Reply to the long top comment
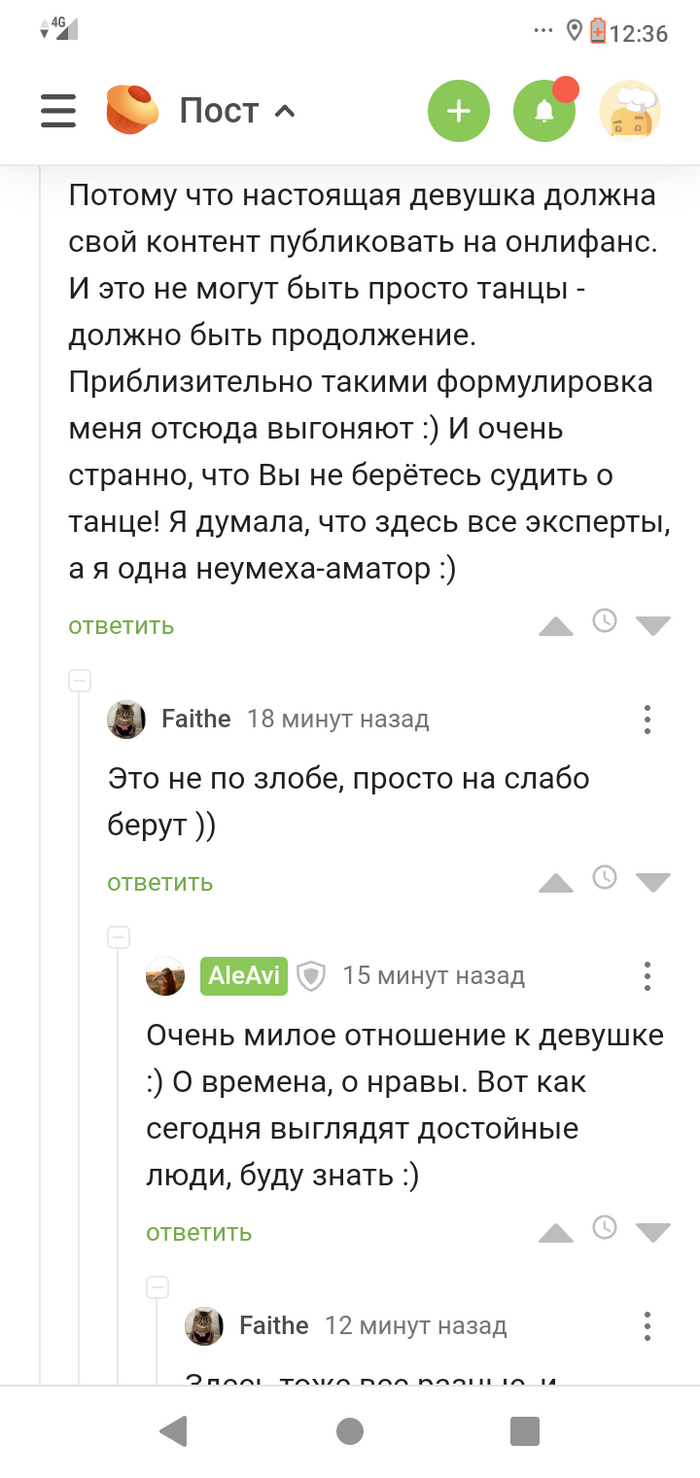This screenshot has width=700, height=1478. (x=121, y=625)
